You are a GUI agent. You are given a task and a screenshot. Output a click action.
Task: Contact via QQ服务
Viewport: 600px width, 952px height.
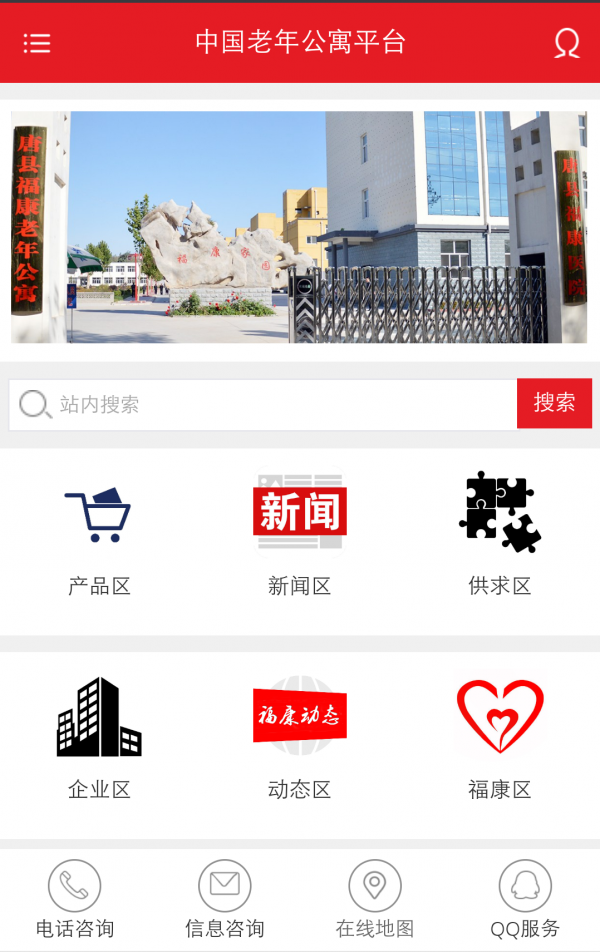click(525, 900)
